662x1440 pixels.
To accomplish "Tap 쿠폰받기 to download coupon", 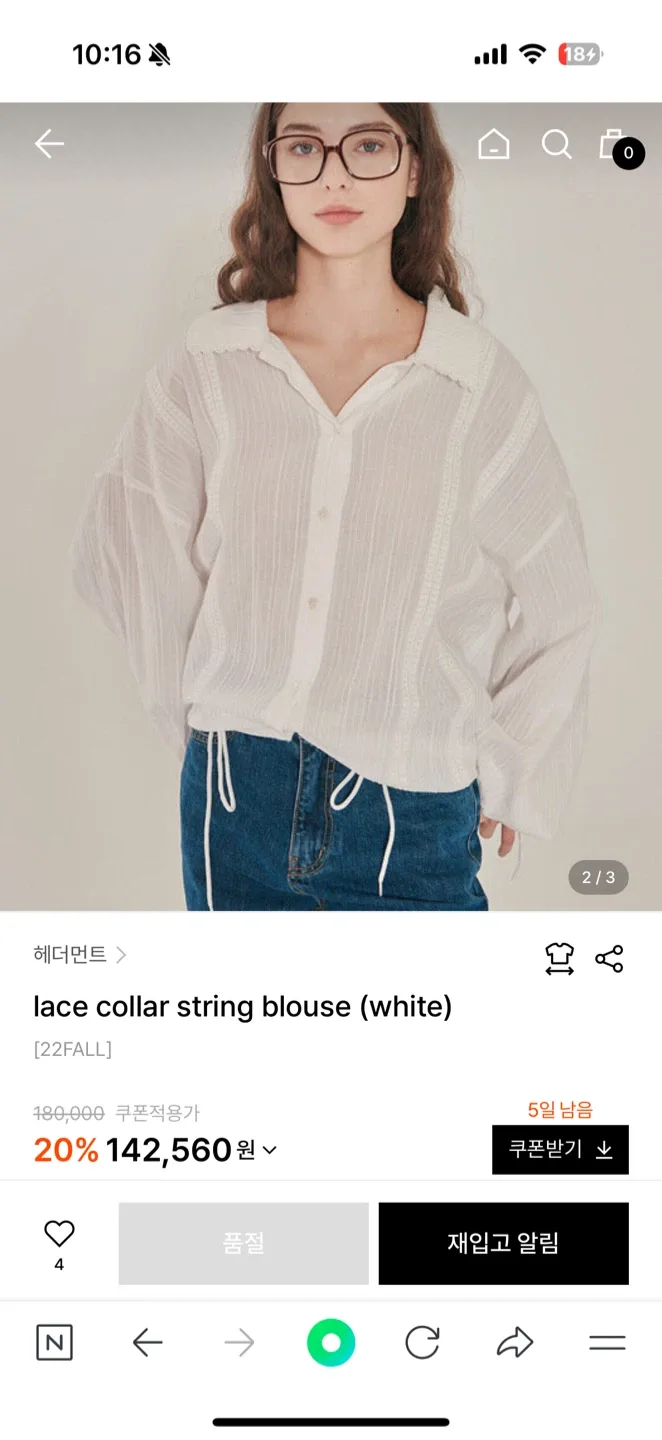I will (560, 1150).
